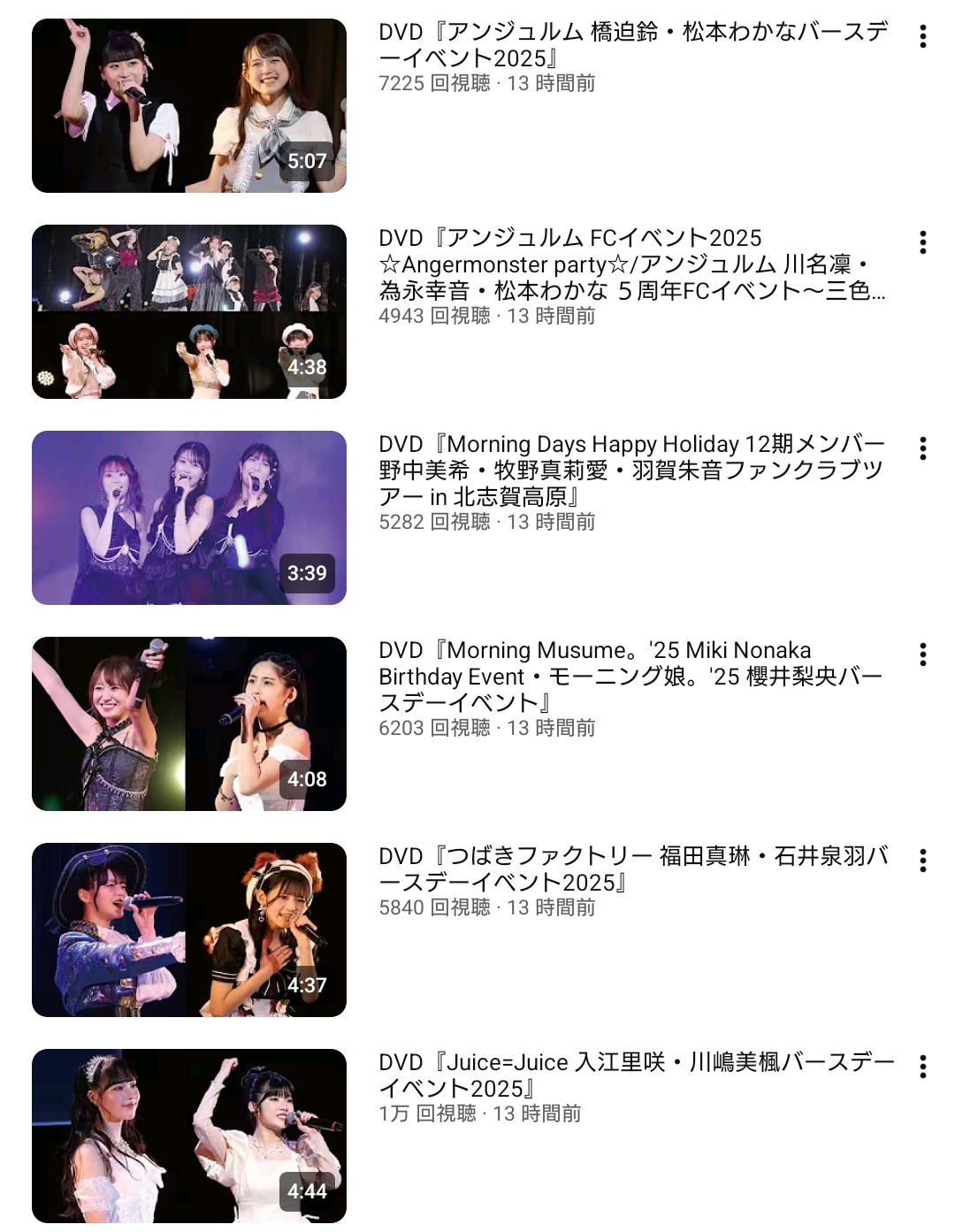Viewport: 955px width, 1232px height.
Task: Play the つばきファクトリー 福田真琳・石井泉羽 video
Action: point(189,930)
